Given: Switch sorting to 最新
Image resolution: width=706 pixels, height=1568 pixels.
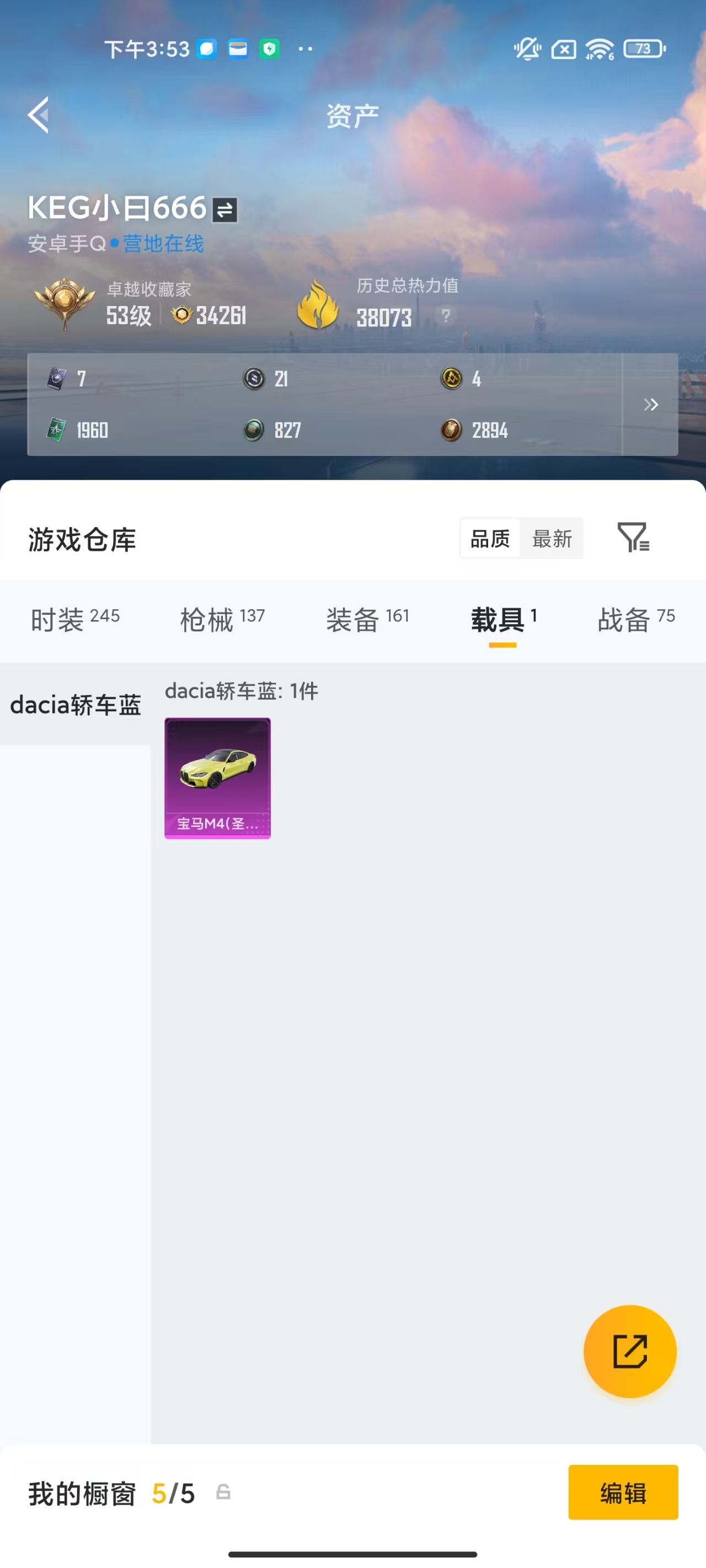Looking at the screenshot, I should pyautogui.click(x=551, y=538).
